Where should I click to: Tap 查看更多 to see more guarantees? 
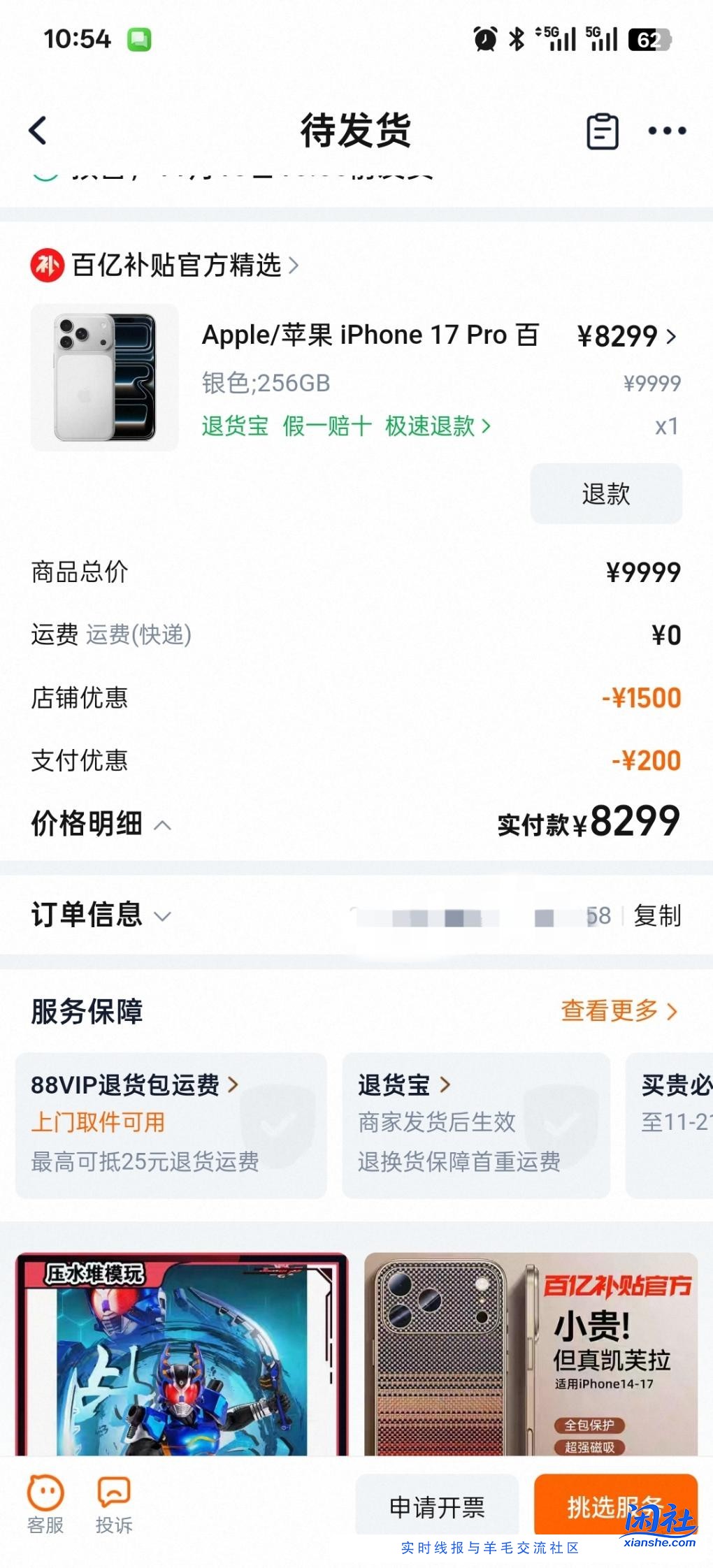point(614,1011)
